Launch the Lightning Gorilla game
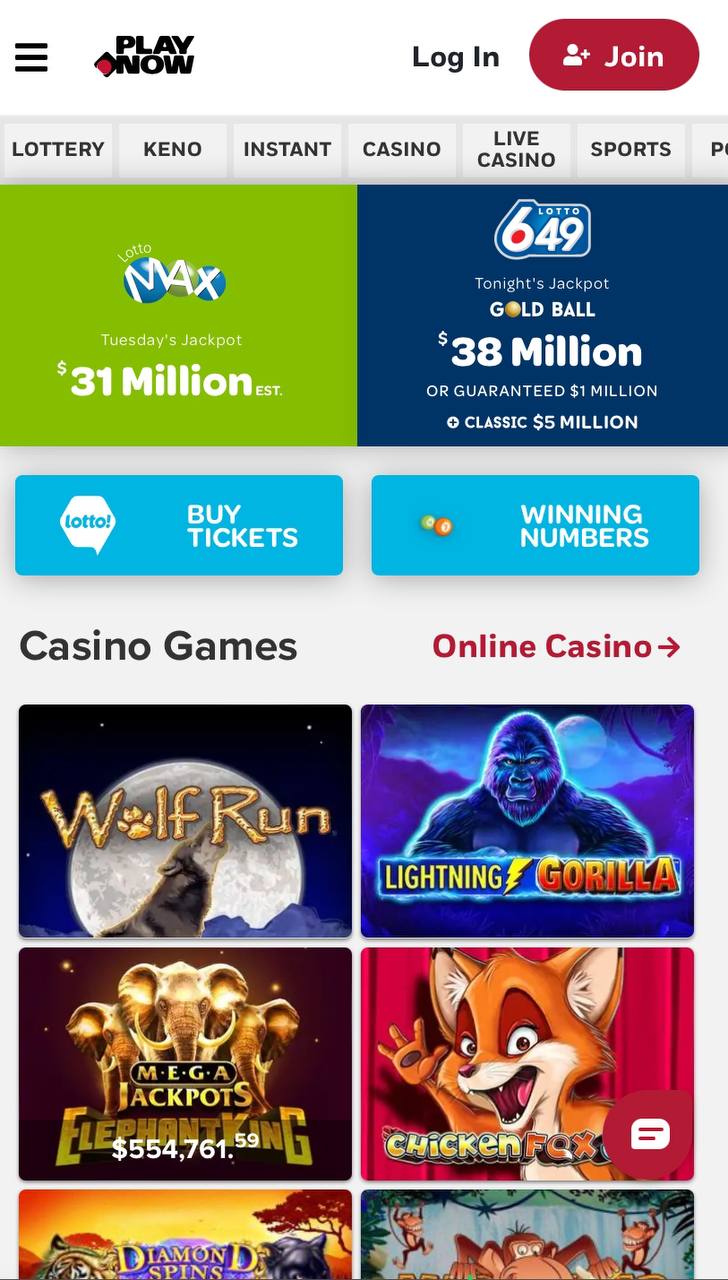Image resolution: width=728 pixels, height=1280 pixels. (x=527, y=820)
